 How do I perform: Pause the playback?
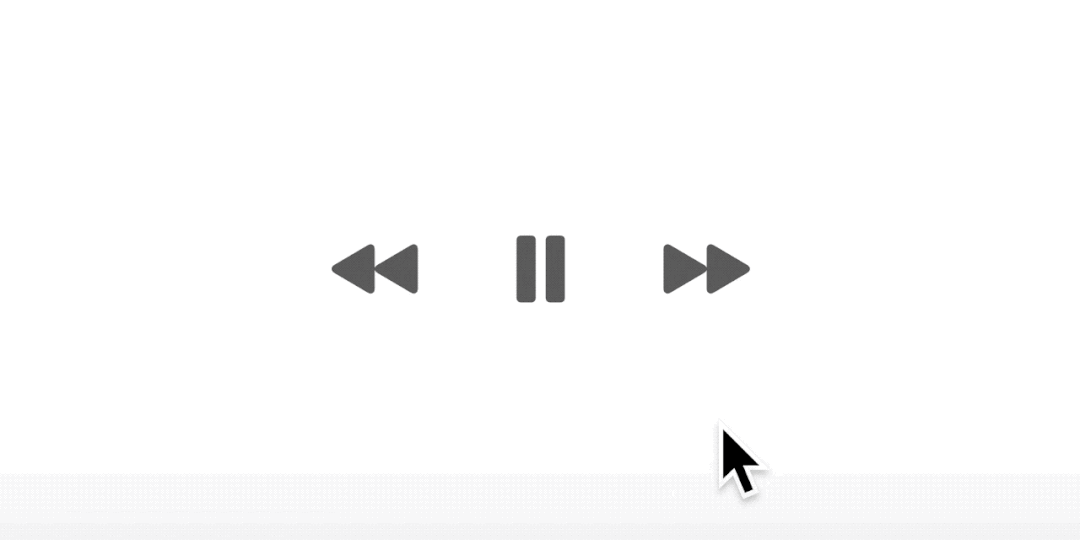pyautogui.click(x=540, y=269)
